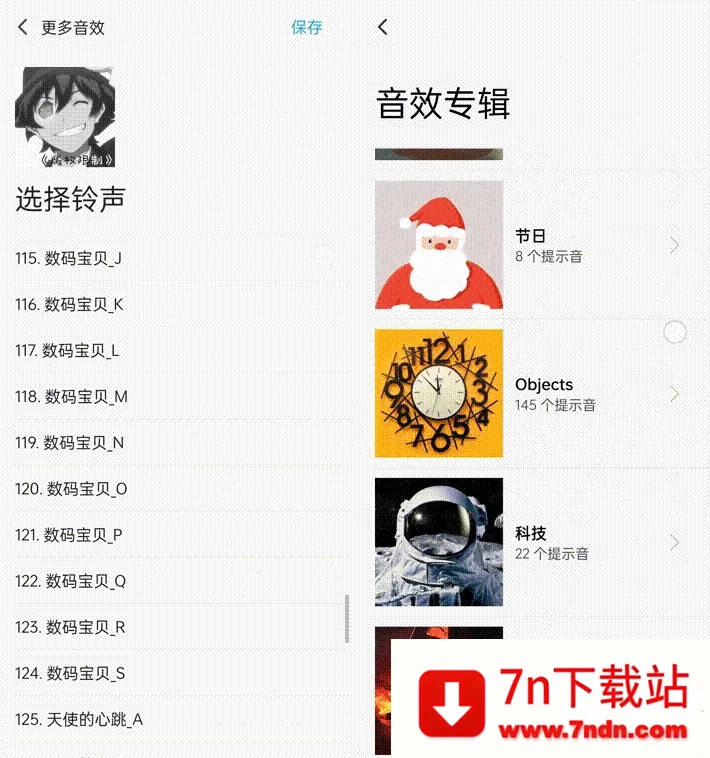This screenshot has height=758, width=710.
Task: Select ringtone 115. 数码宝贝_J
Action: coord(69,258)
